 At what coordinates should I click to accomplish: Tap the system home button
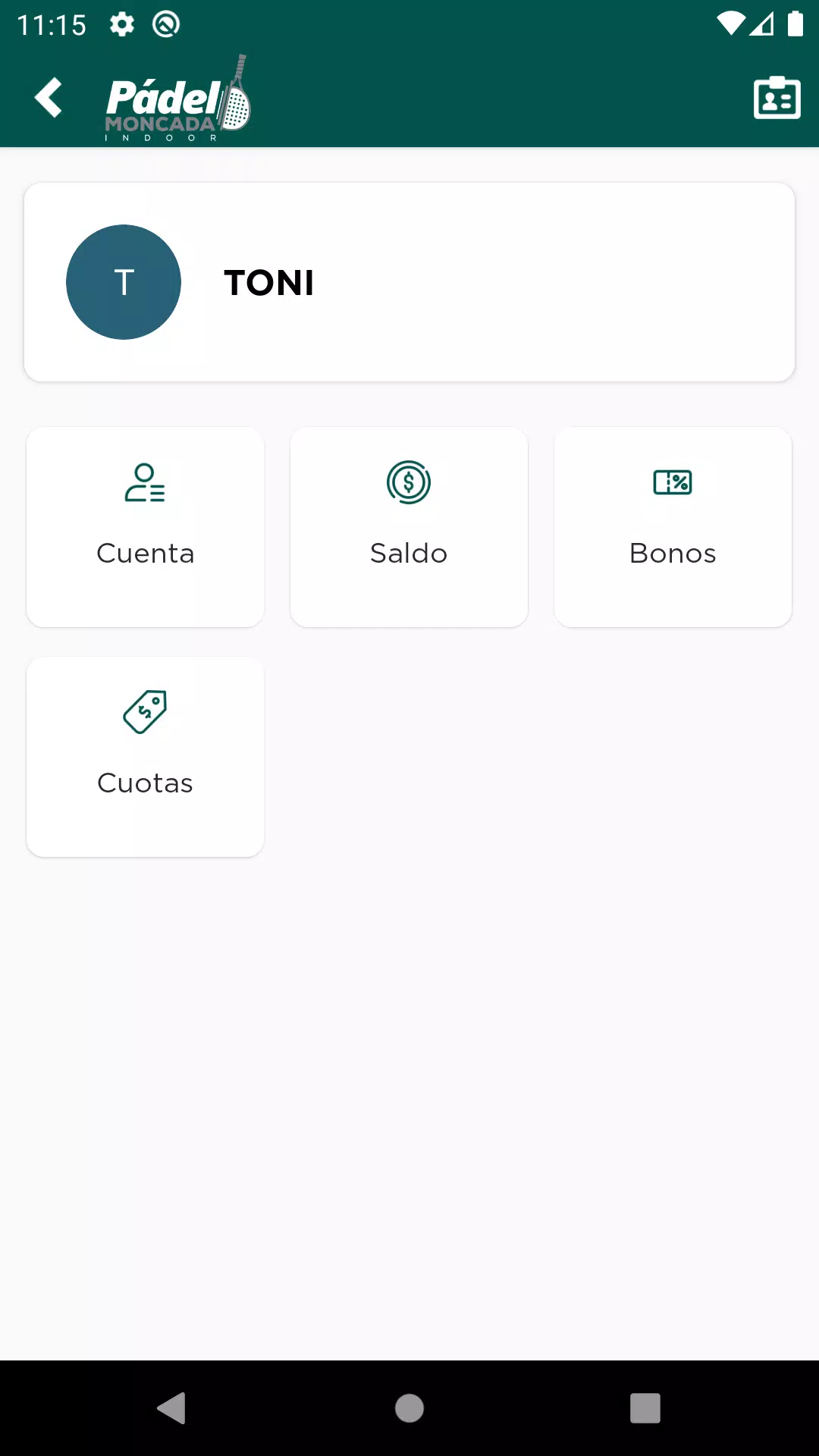(409, 1408)
